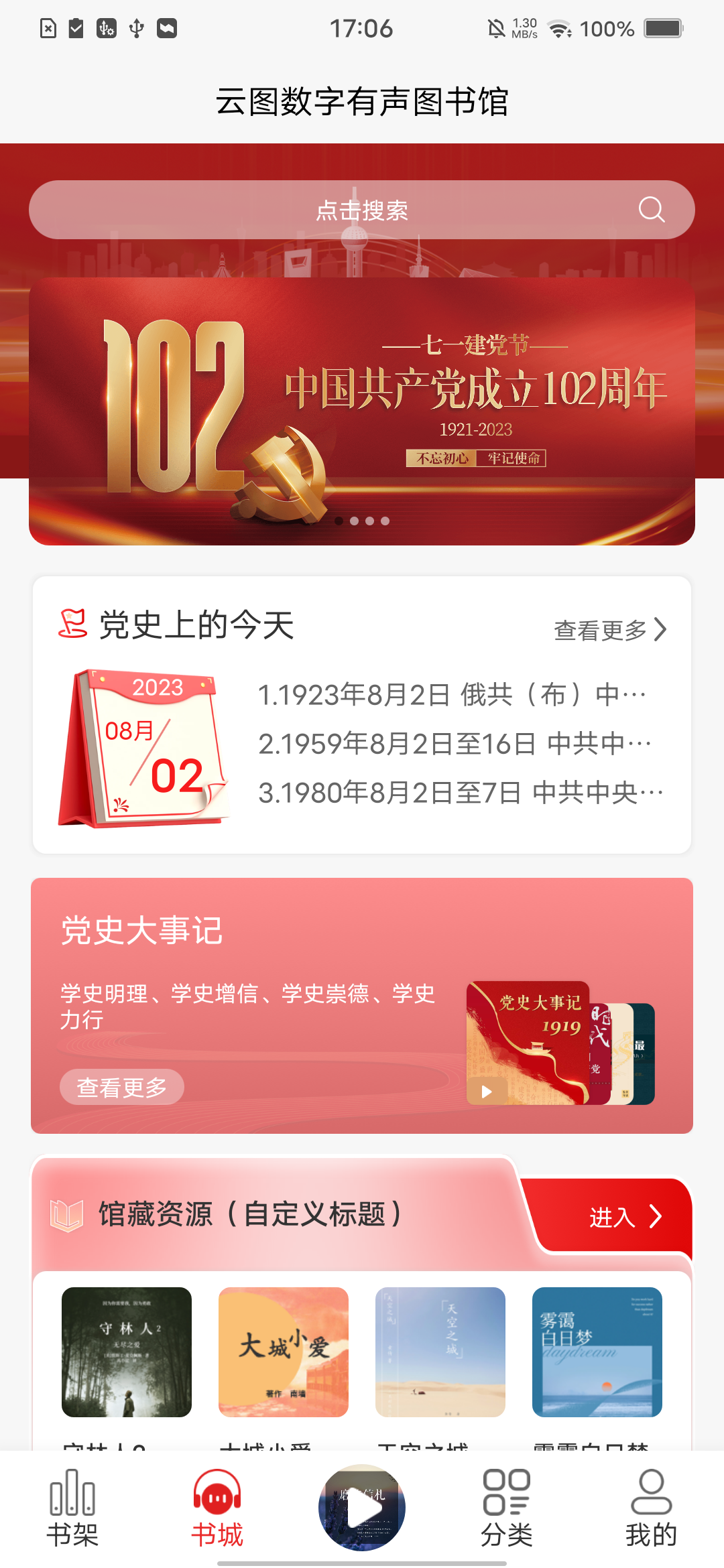Image resolution: width=724 pixels, height=1568 pixels.
Task: Open the 1923年8月2日 history entry
Action: coord(452,695)
